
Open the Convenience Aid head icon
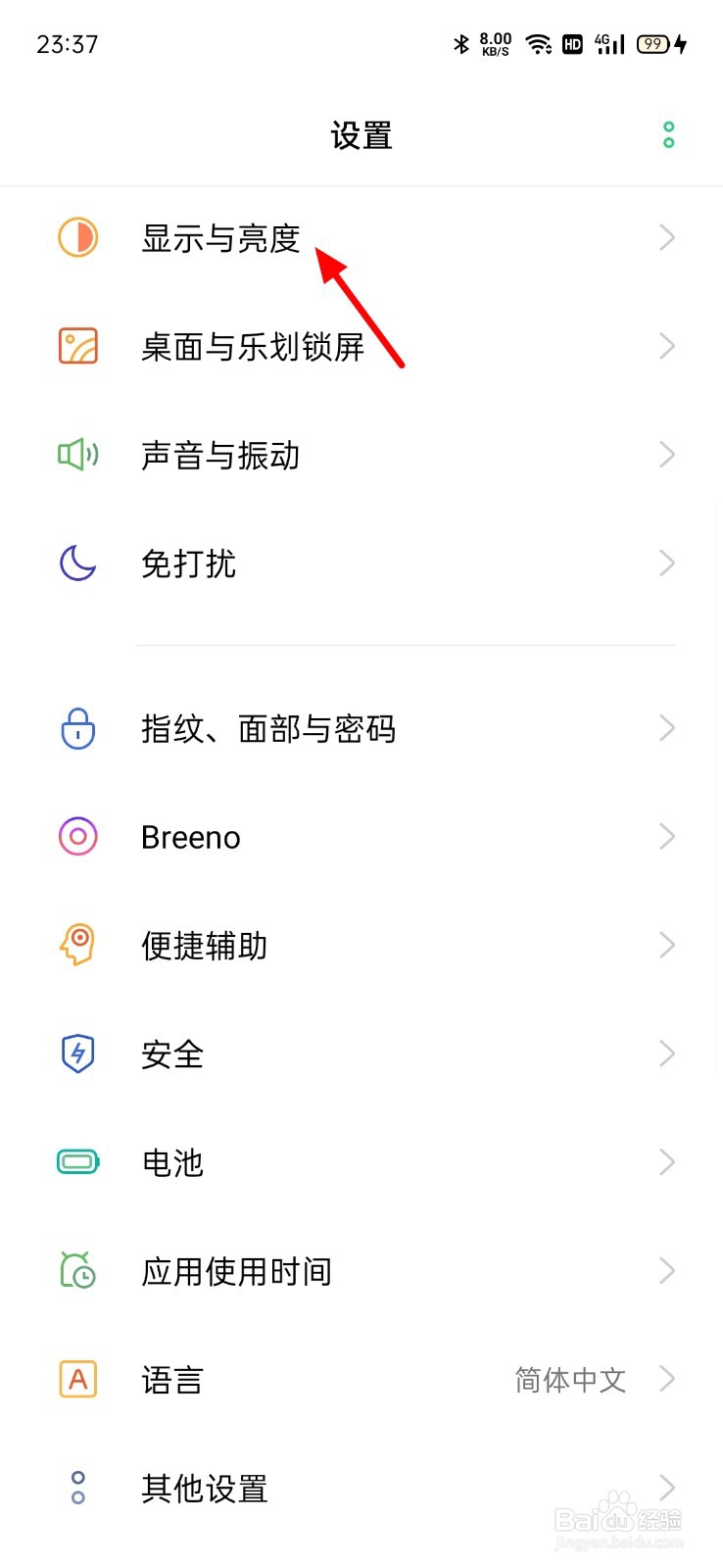(x=77, y=946)
